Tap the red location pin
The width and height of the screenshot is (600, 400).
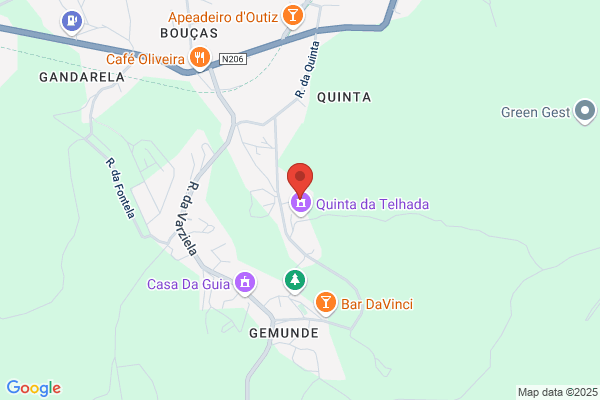tap(300, 180)
